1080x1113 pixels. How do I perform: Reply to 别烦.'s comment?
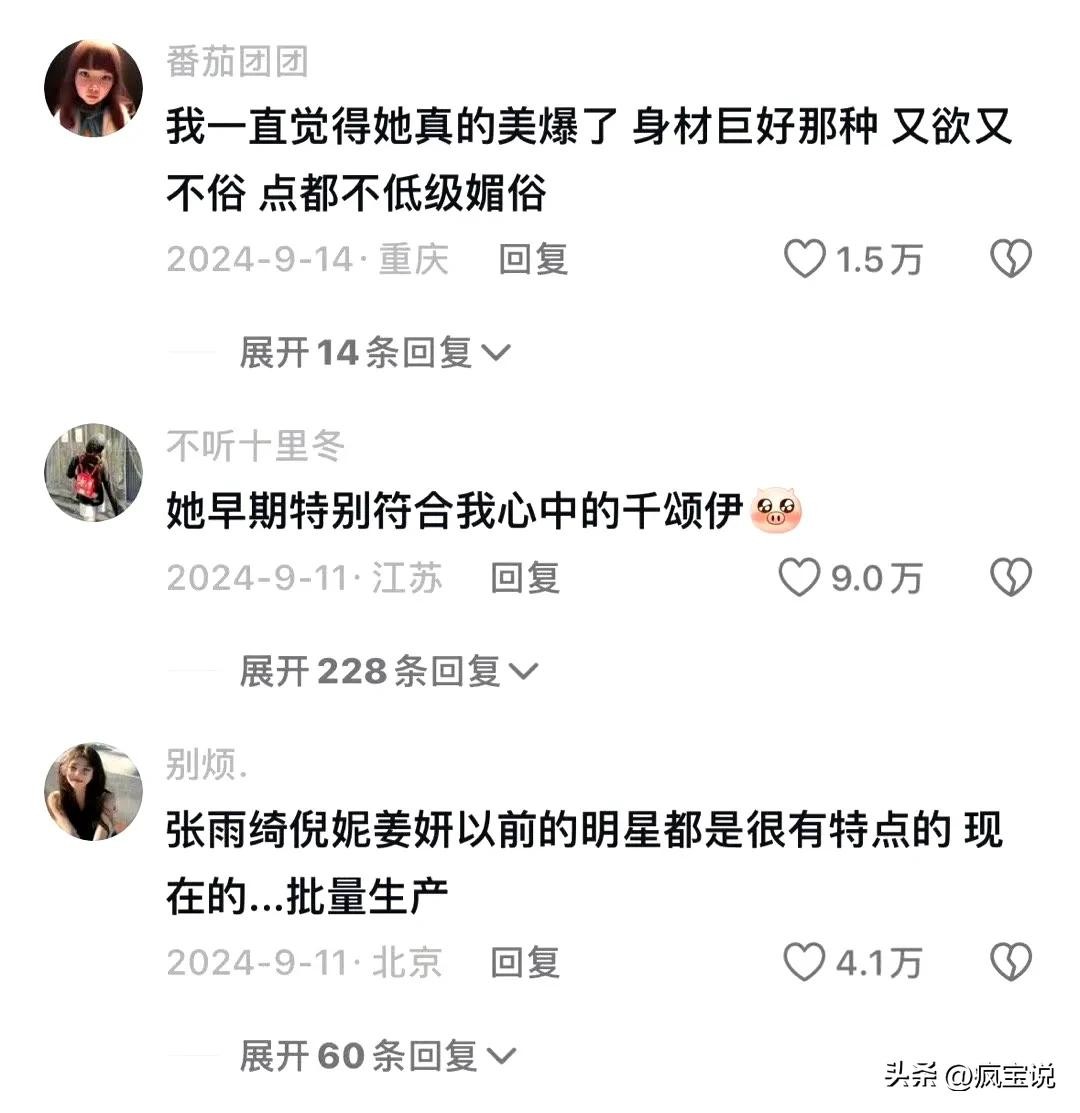(x=524, y=962)
